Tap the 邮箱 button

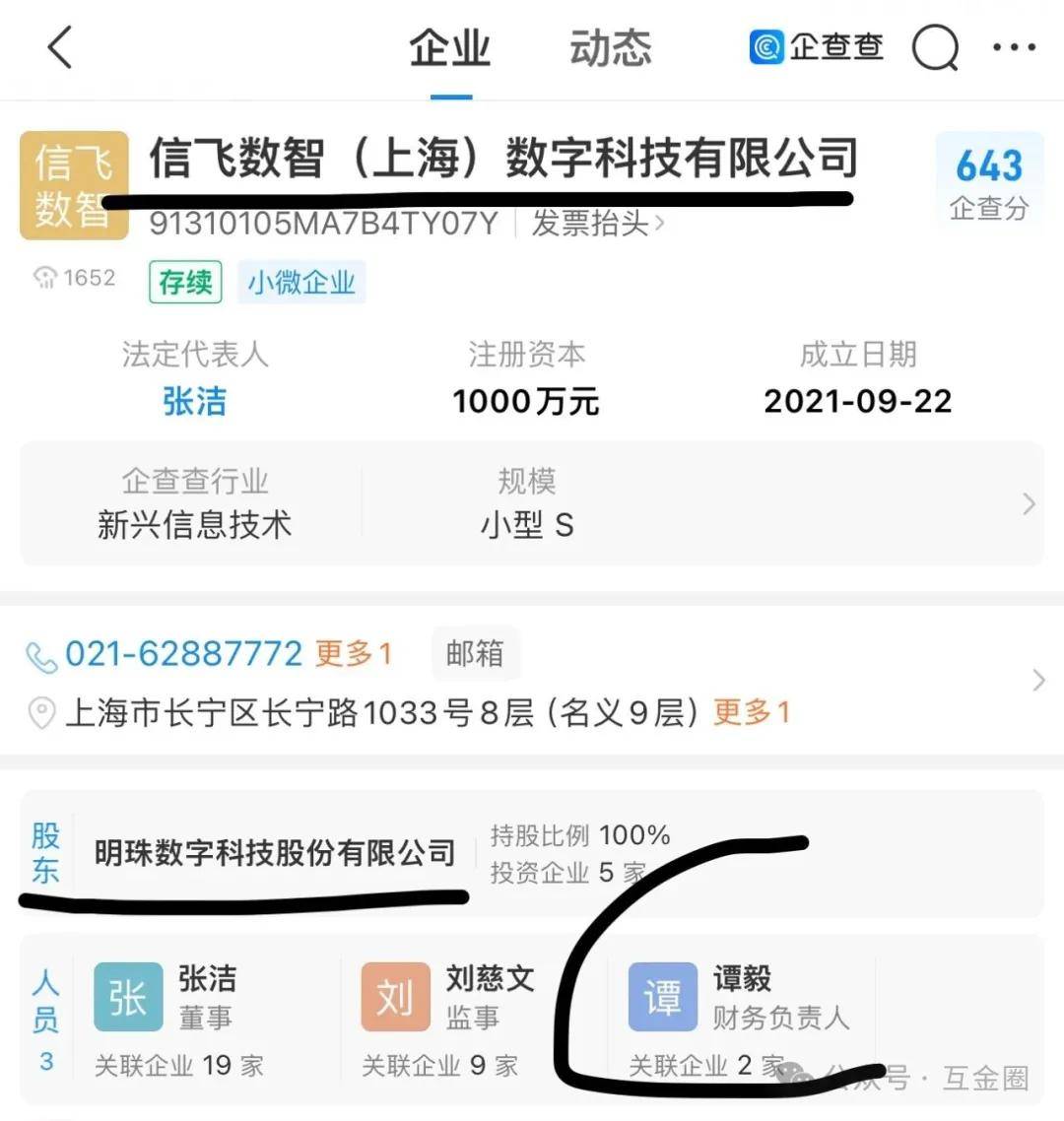pos(475,654)
